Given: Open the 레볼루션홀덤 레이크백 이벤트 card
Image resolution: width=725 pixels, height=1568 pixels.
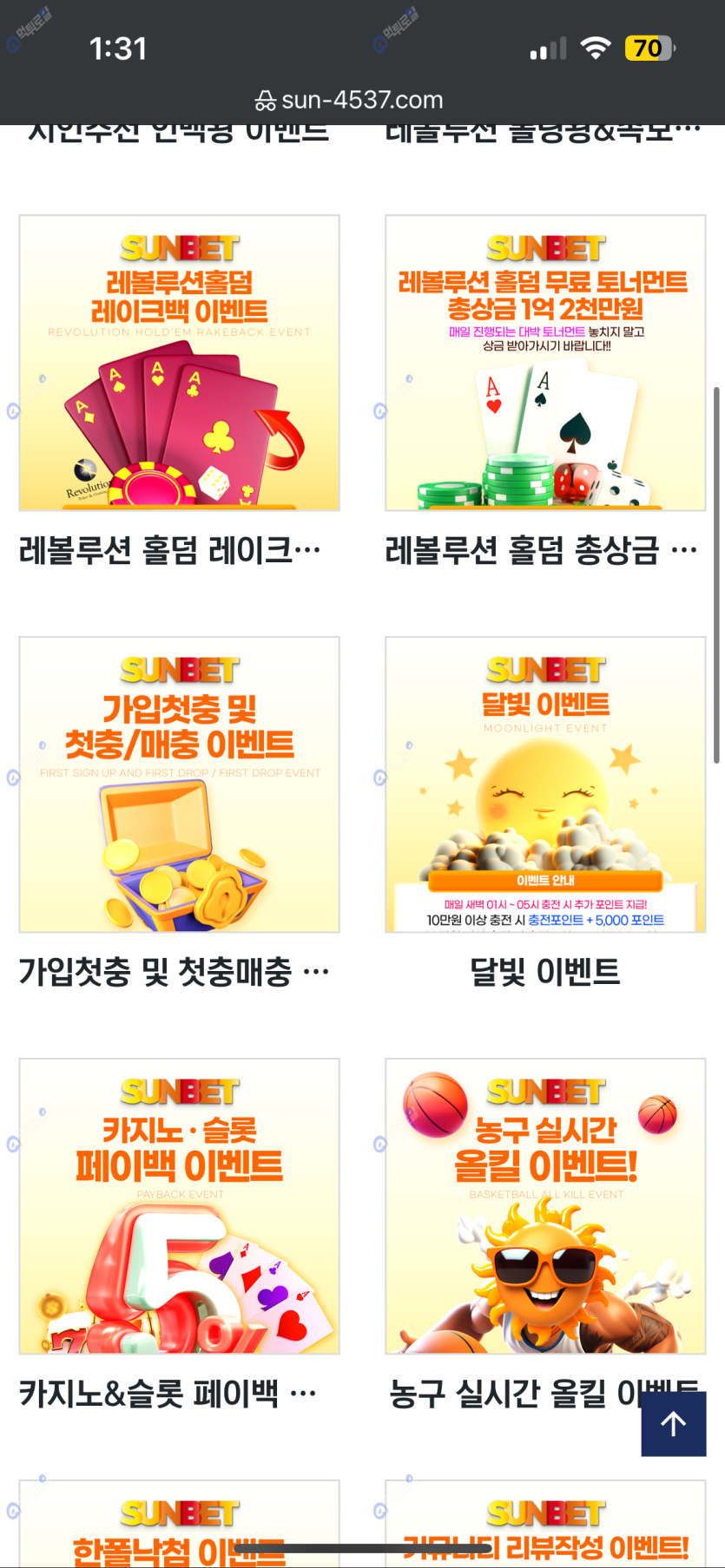Looking at the screenshot, I should 180,363.
